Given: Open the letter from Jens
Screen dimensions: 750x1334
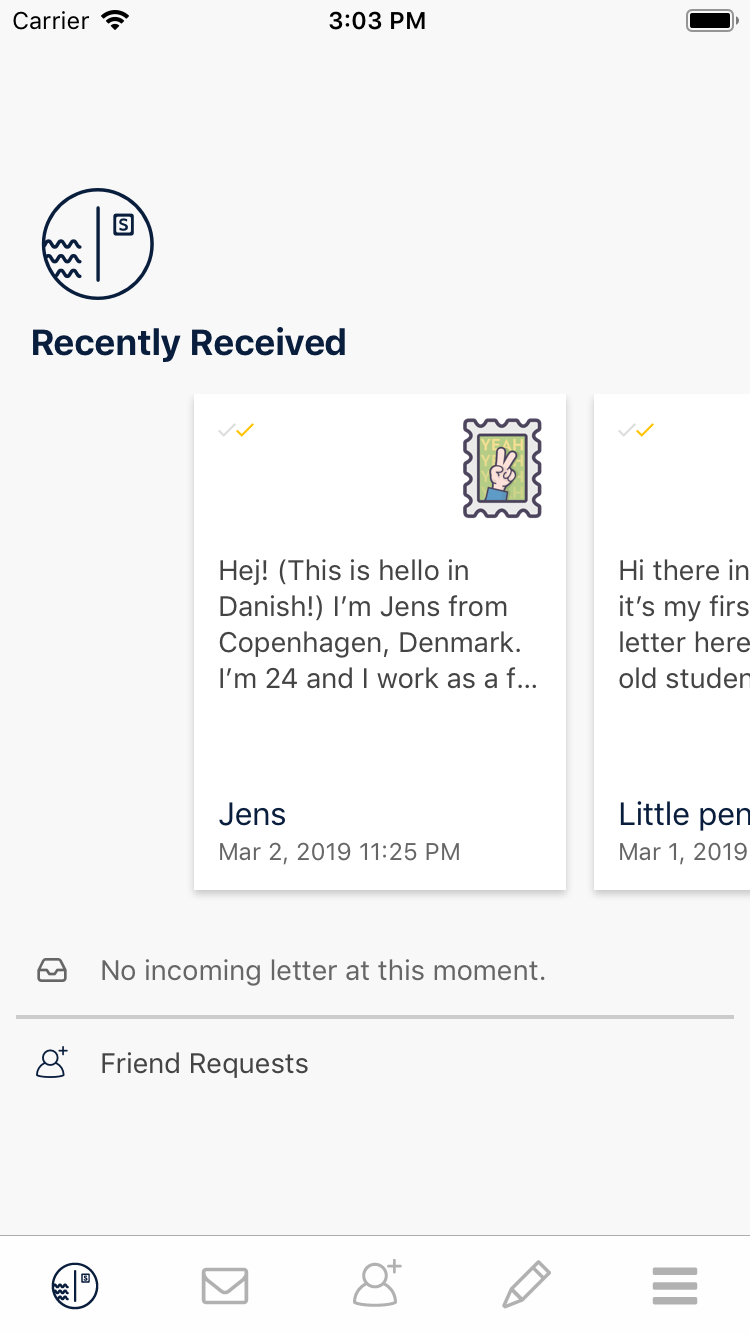Looking at the screenshot, I should coord(379,642).
